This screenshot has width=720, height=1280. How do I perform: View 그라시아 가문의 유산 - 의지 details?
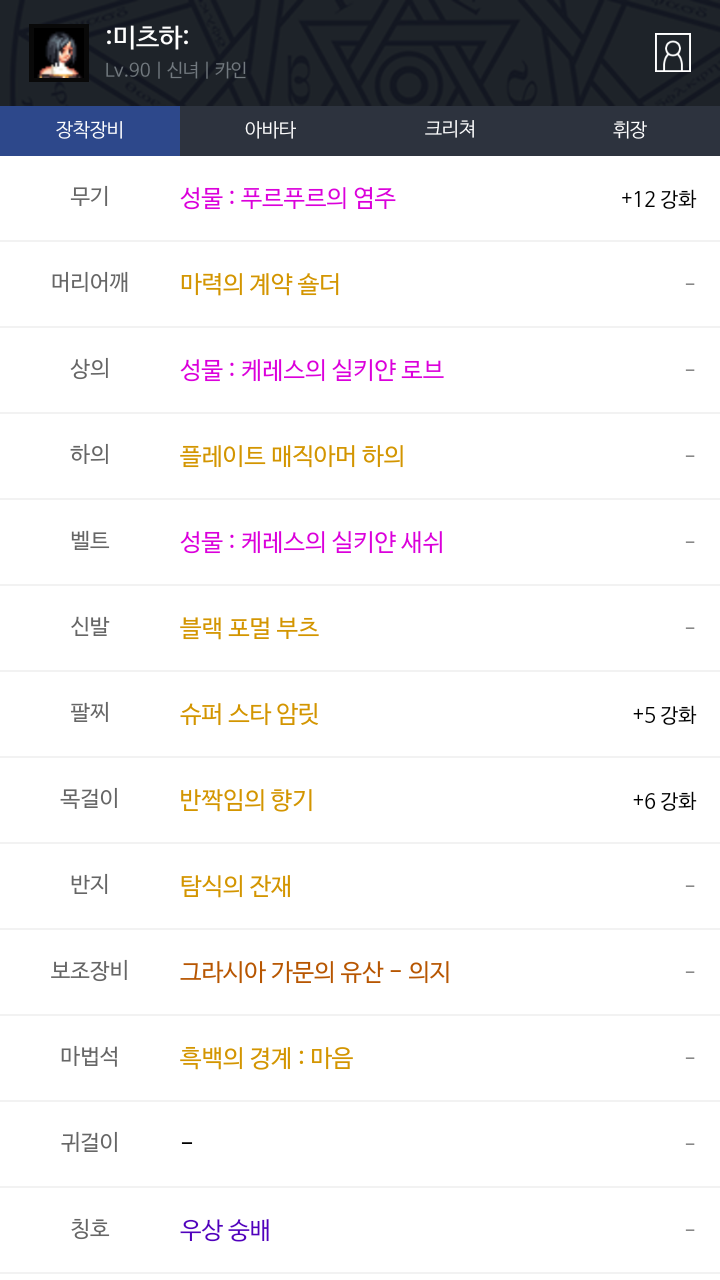(x=315, y=972)
